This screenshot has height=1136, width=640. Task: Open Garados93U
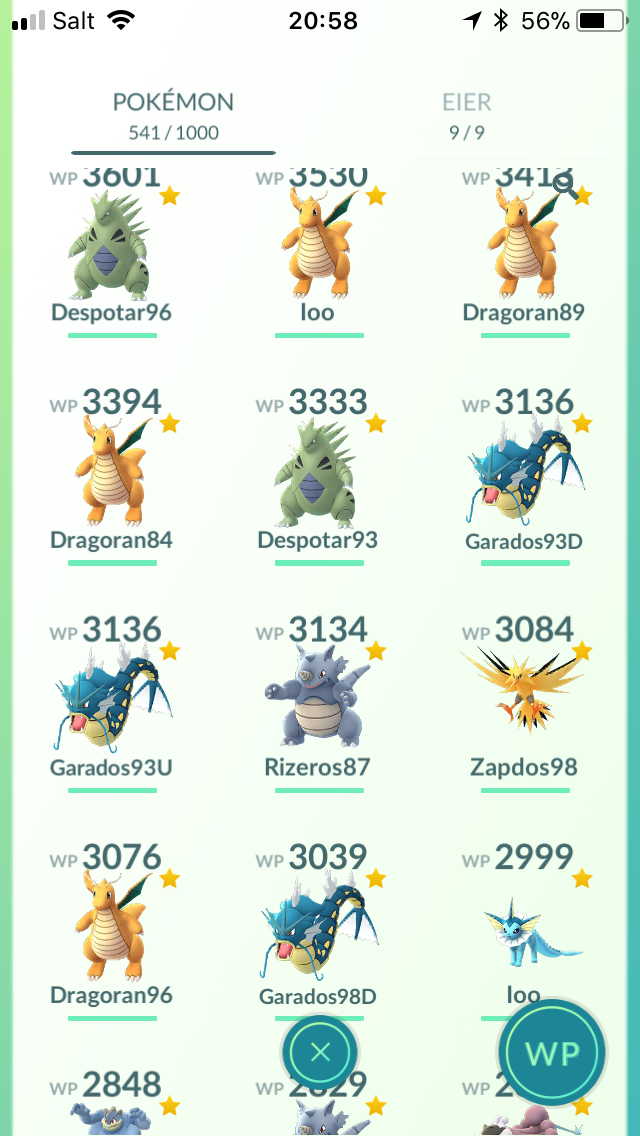point(112,701)
